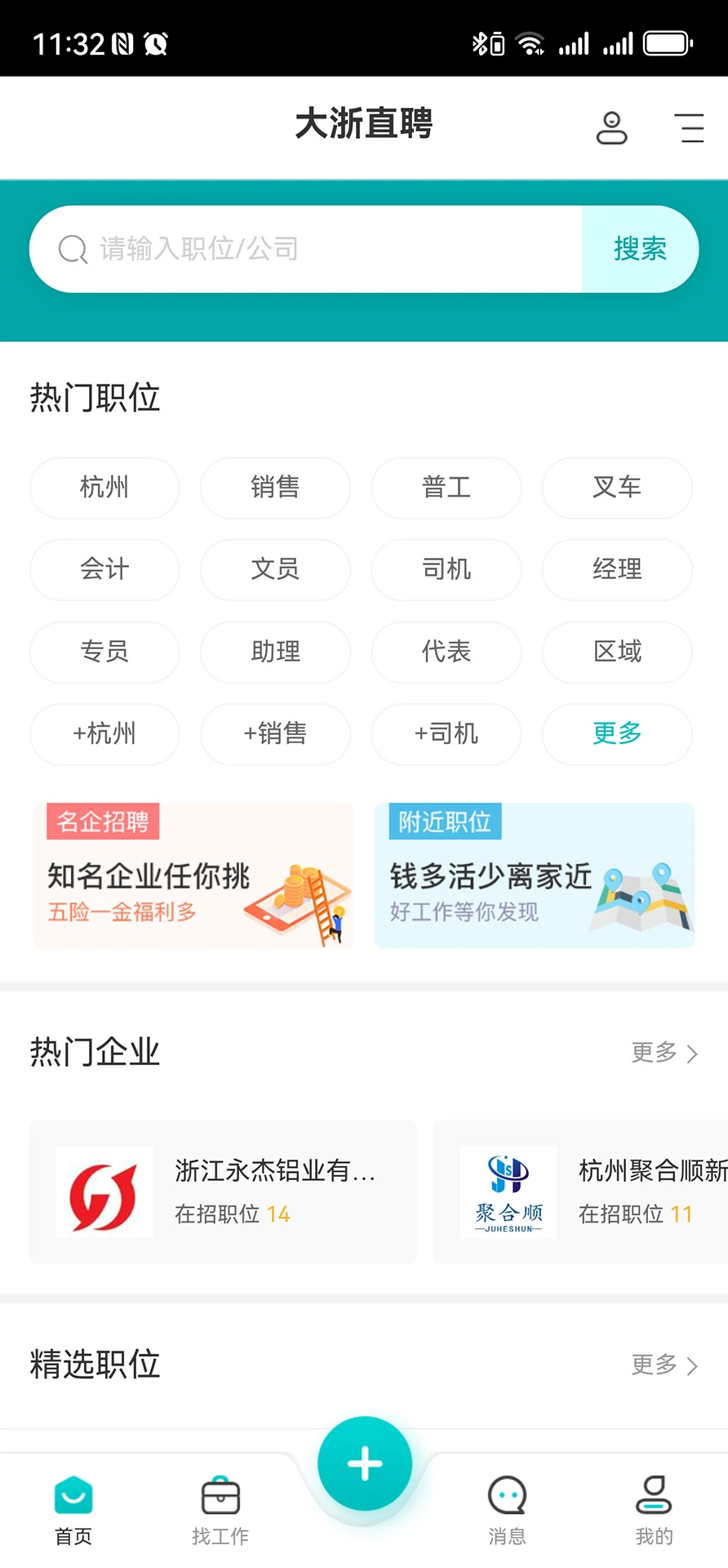Viewport: 728px width, 1568px height.
Task: Select the 杭州 hot job tag
Action: (104, 488)
